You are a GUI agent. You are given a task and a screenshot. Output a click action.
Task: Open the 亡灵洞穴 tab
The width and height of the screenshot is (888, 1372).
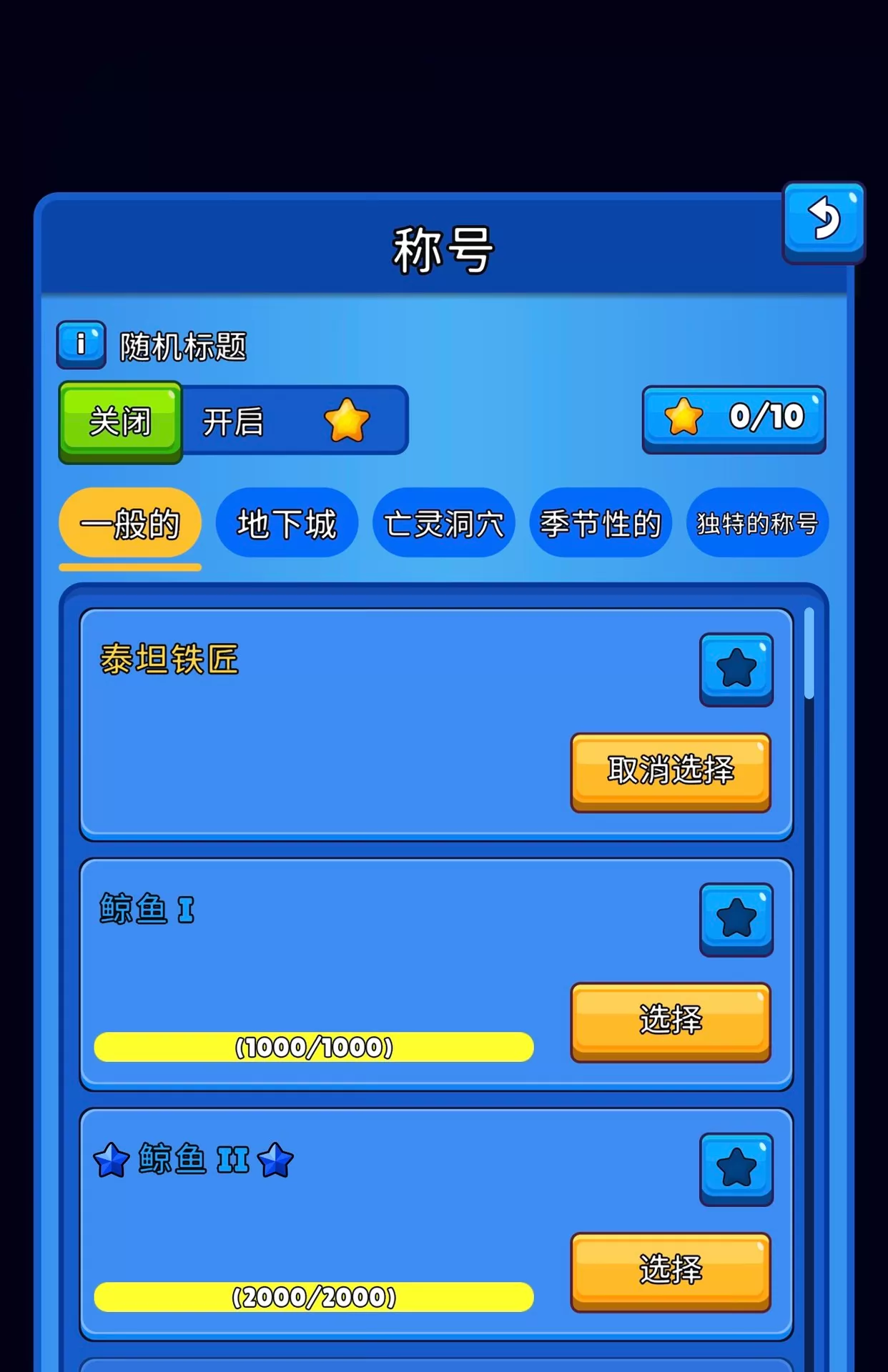click(x=443, y=523)
